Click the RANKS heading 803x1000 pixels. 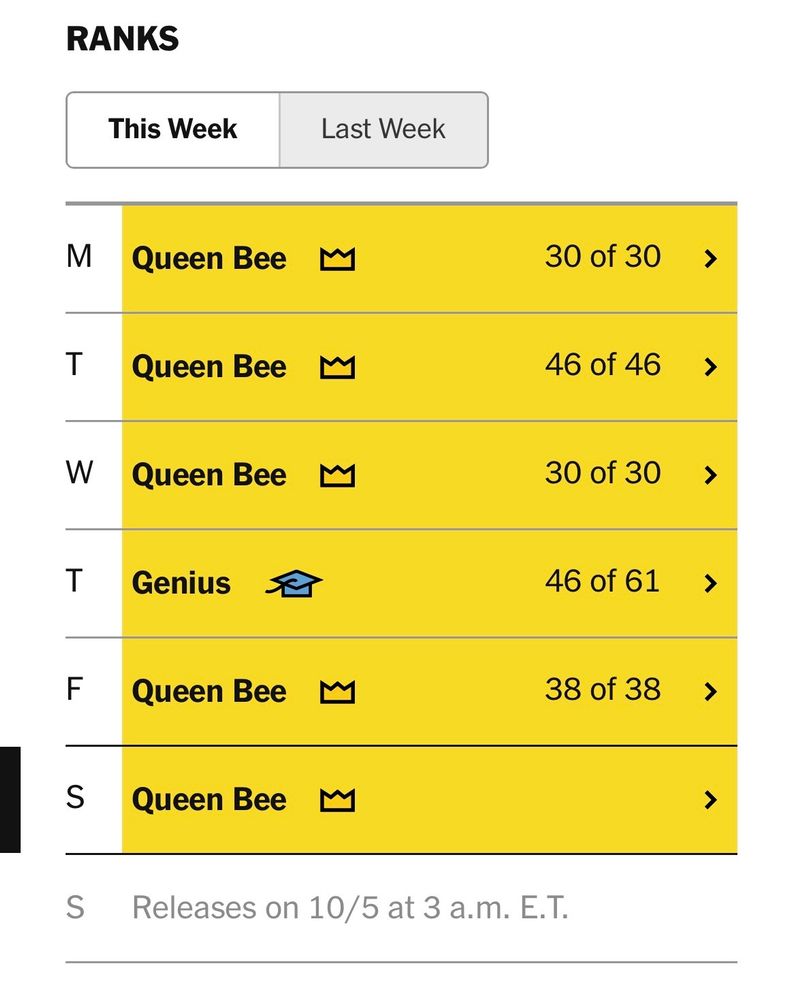pos(122,38)
